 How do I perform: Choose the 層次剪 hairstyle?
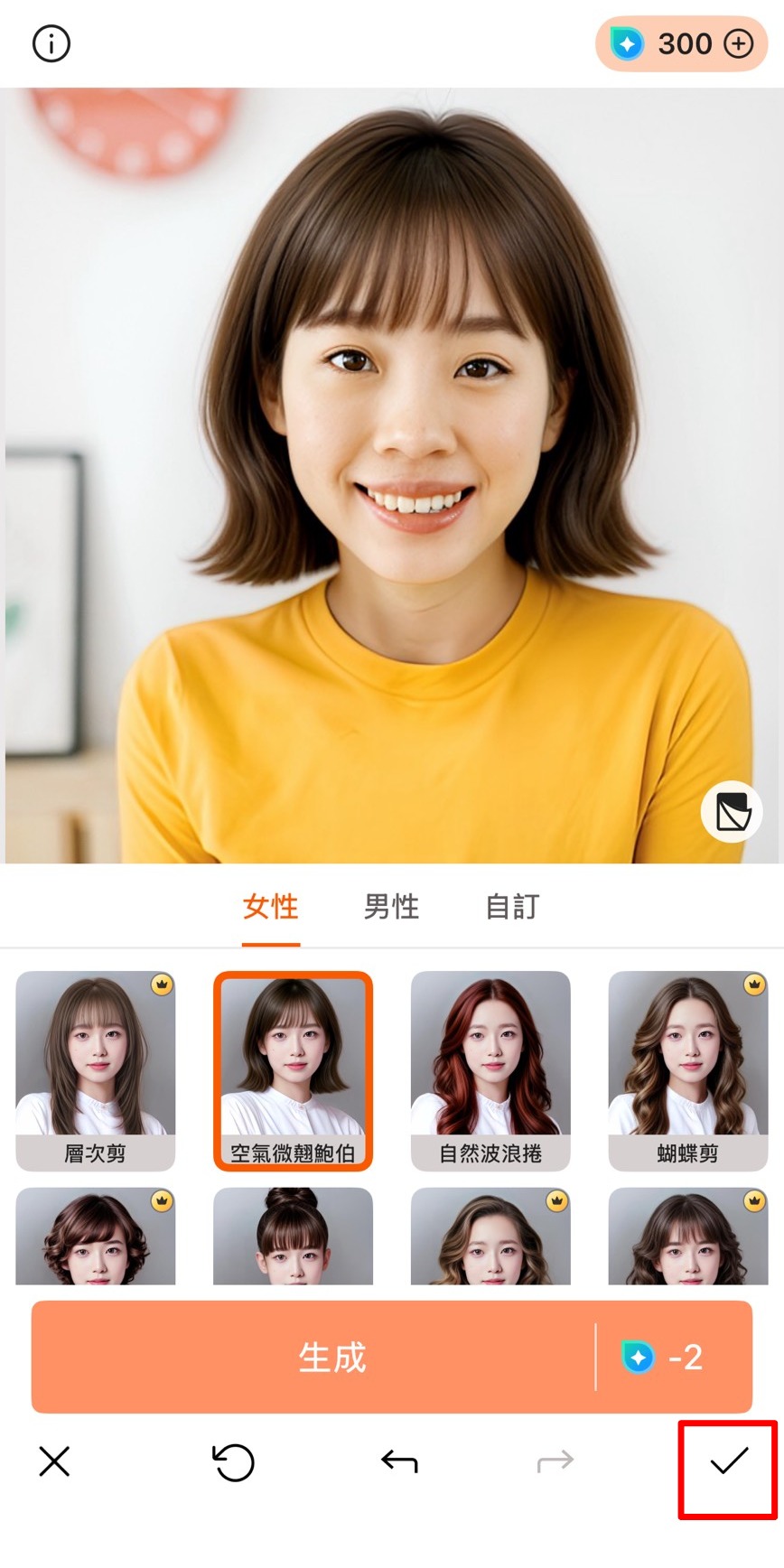point(96,1069)
